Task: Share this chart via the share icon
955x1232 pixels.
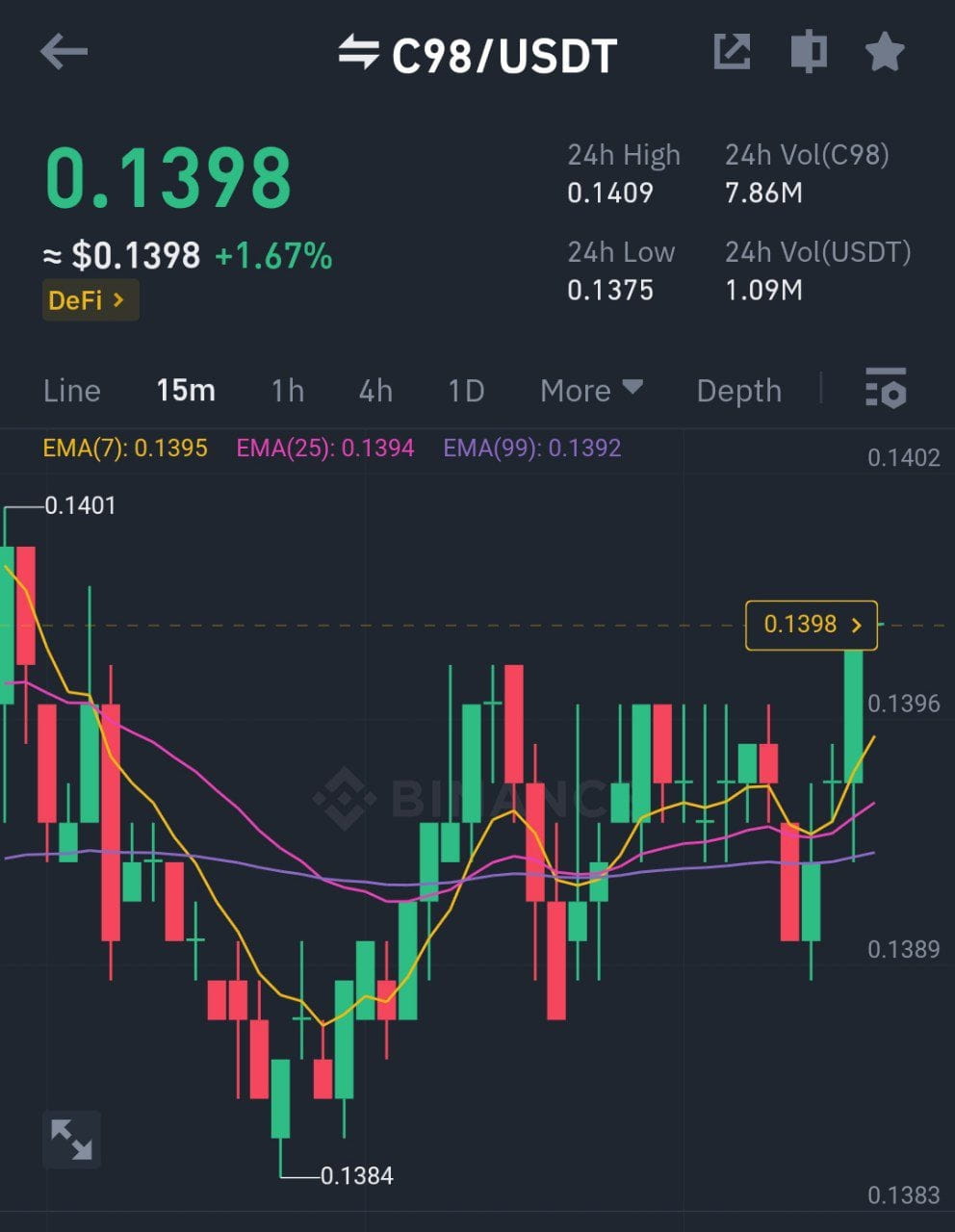Action: [732, 52]
